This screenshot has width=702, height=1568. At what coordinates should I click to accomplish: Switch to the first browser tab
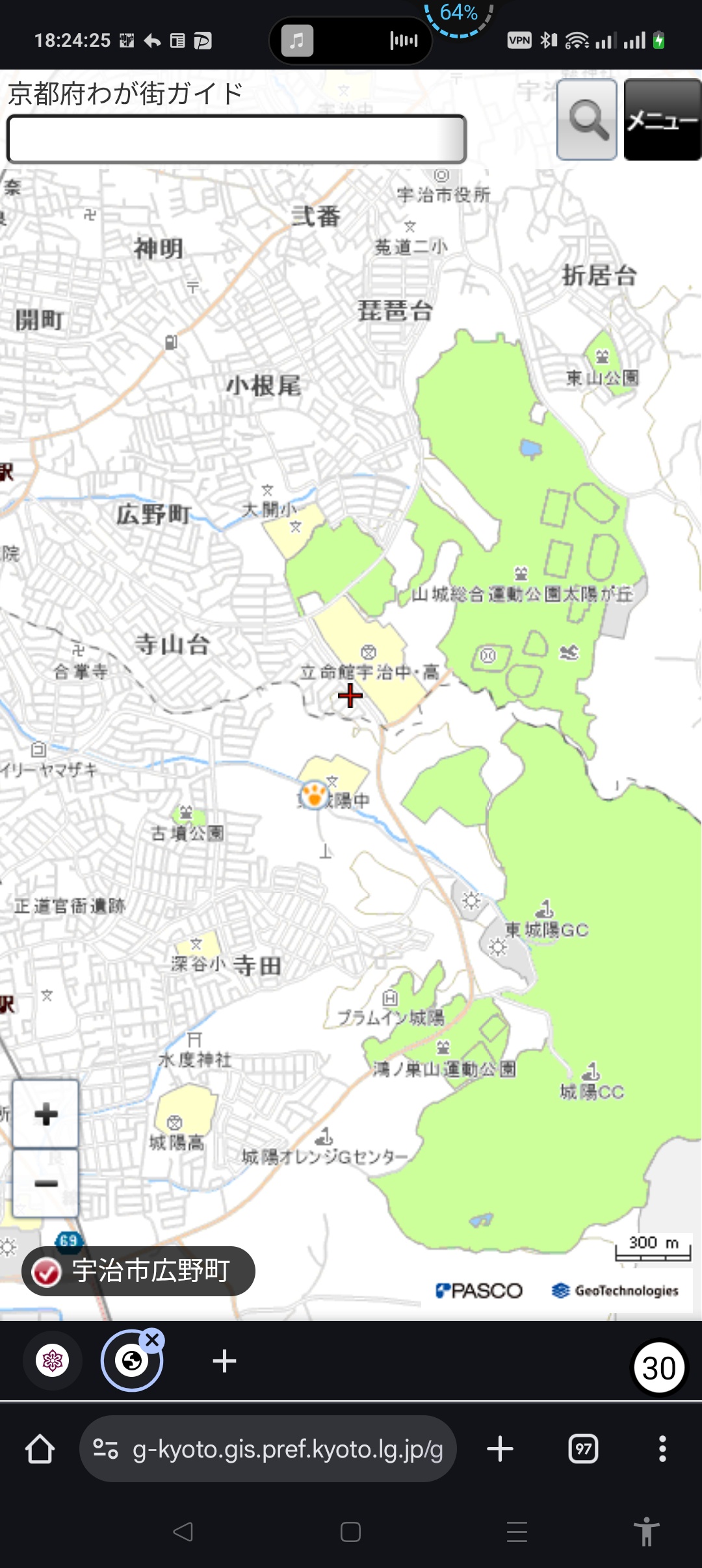click(53, 1360)
